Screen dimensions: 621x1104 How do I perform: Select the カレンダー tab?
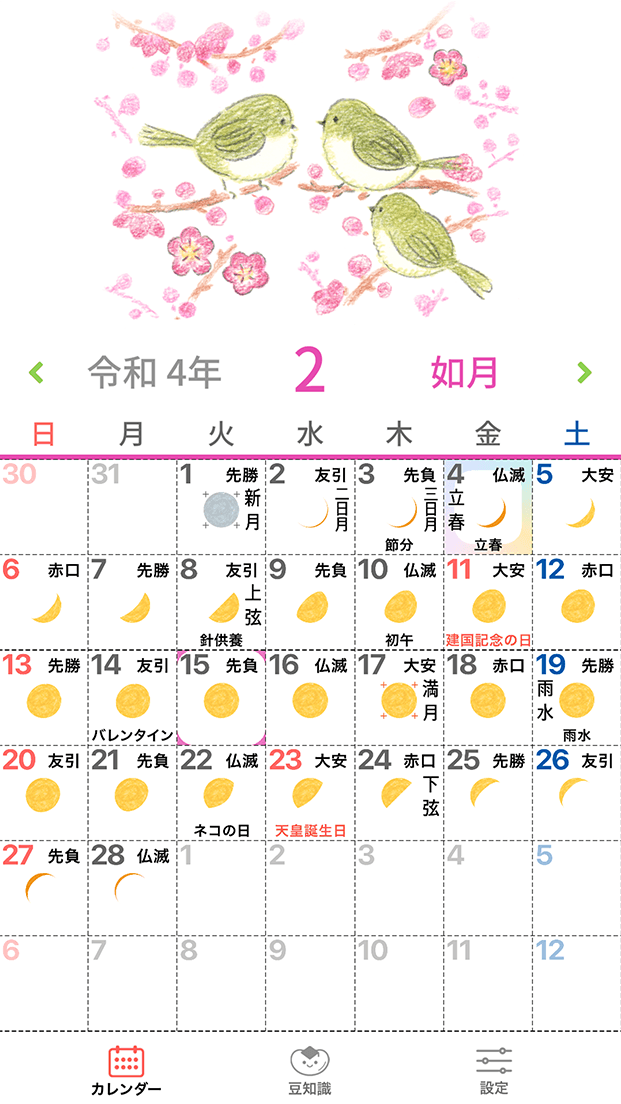click(126, 1070)
